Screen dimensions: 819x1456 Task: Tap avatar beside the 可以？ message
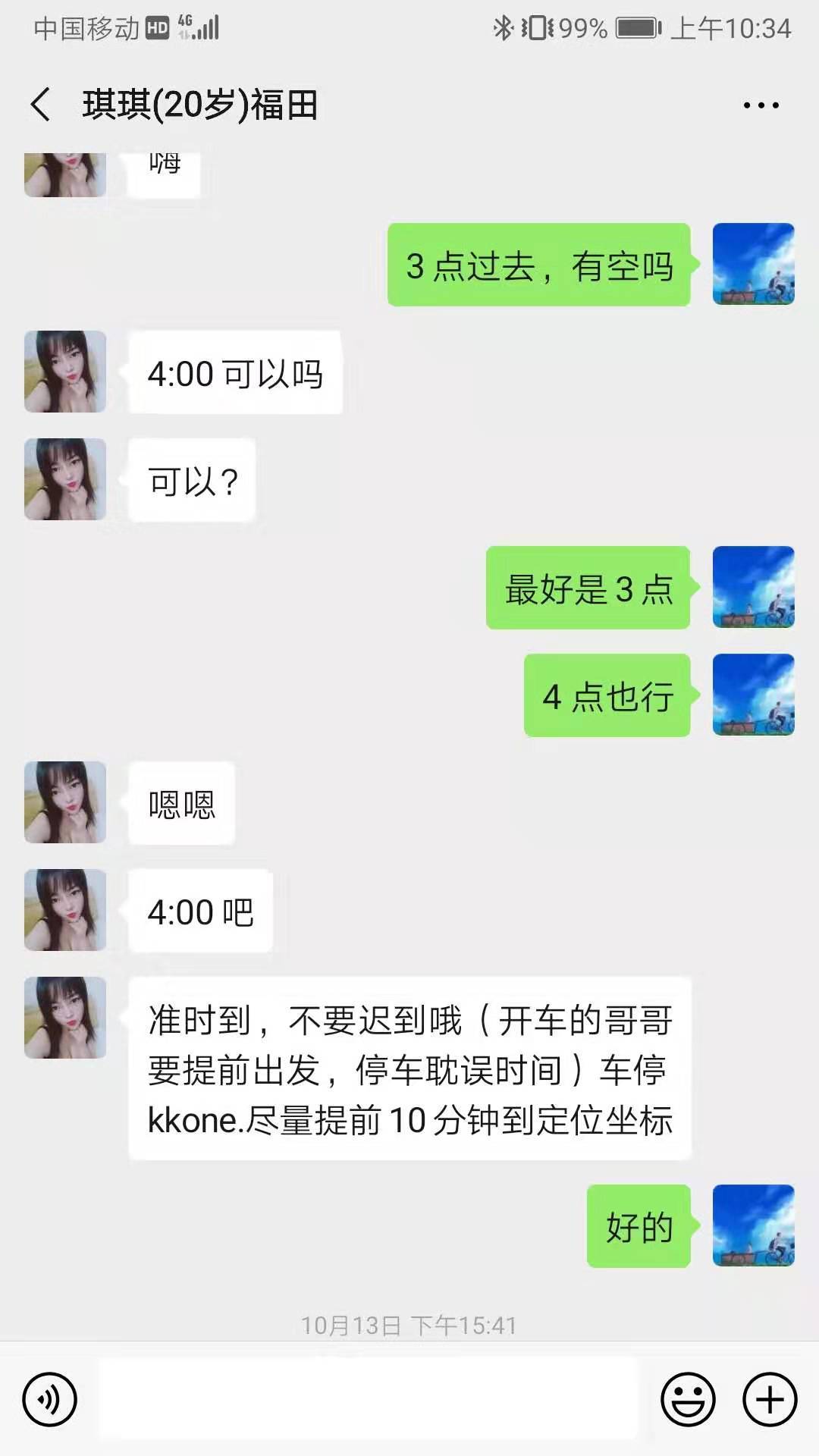pyautogui.click(x=64, y=478)
